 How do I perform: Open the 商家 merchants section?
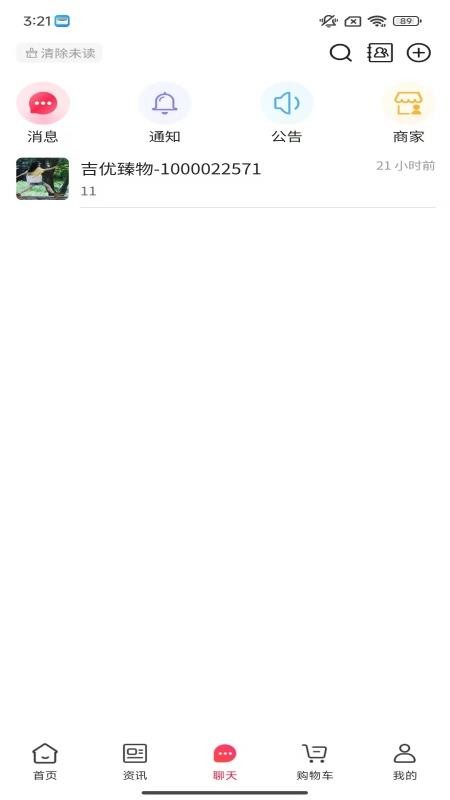pos(408,113)
